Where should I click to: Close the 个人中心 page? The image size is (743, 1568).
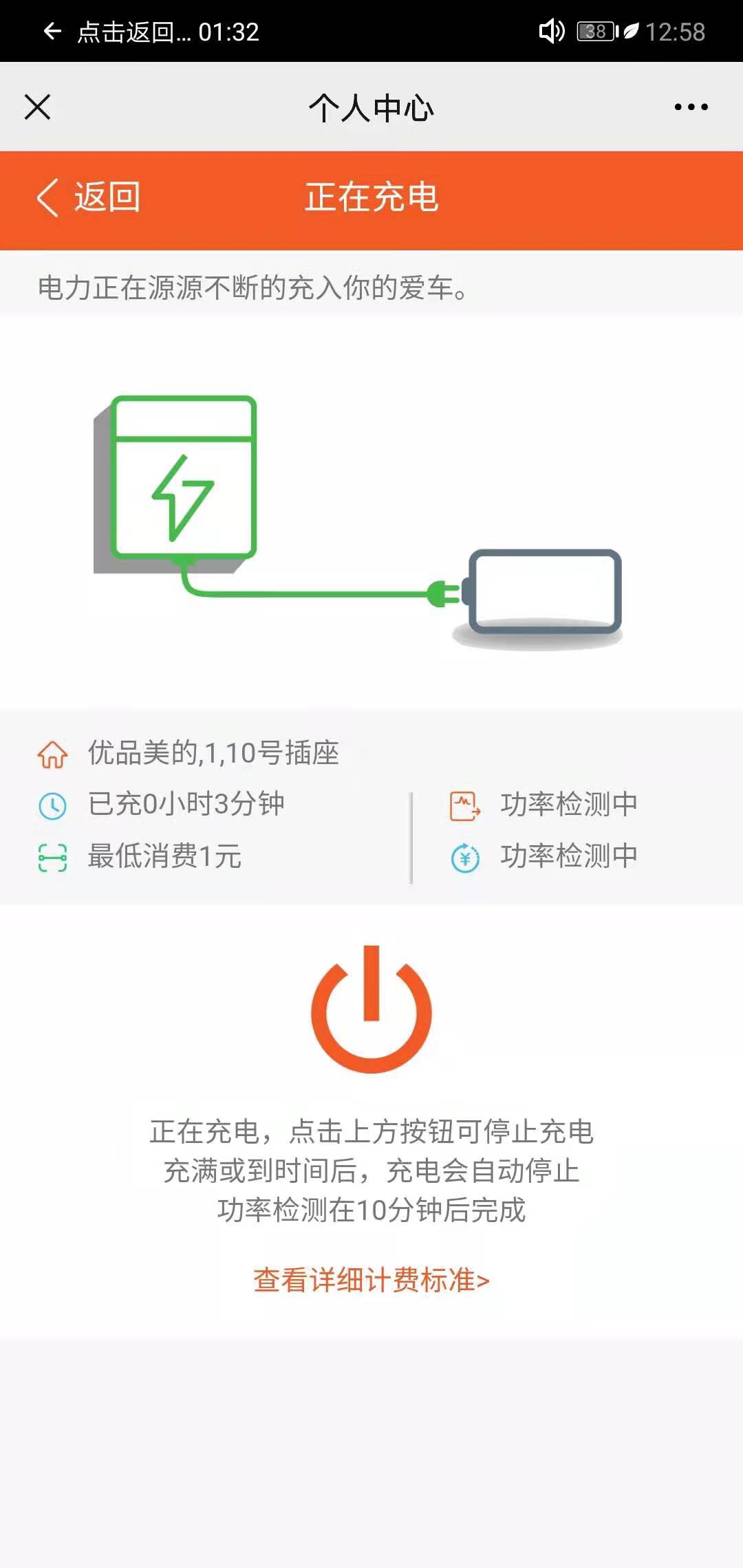(x=37, y=107)
